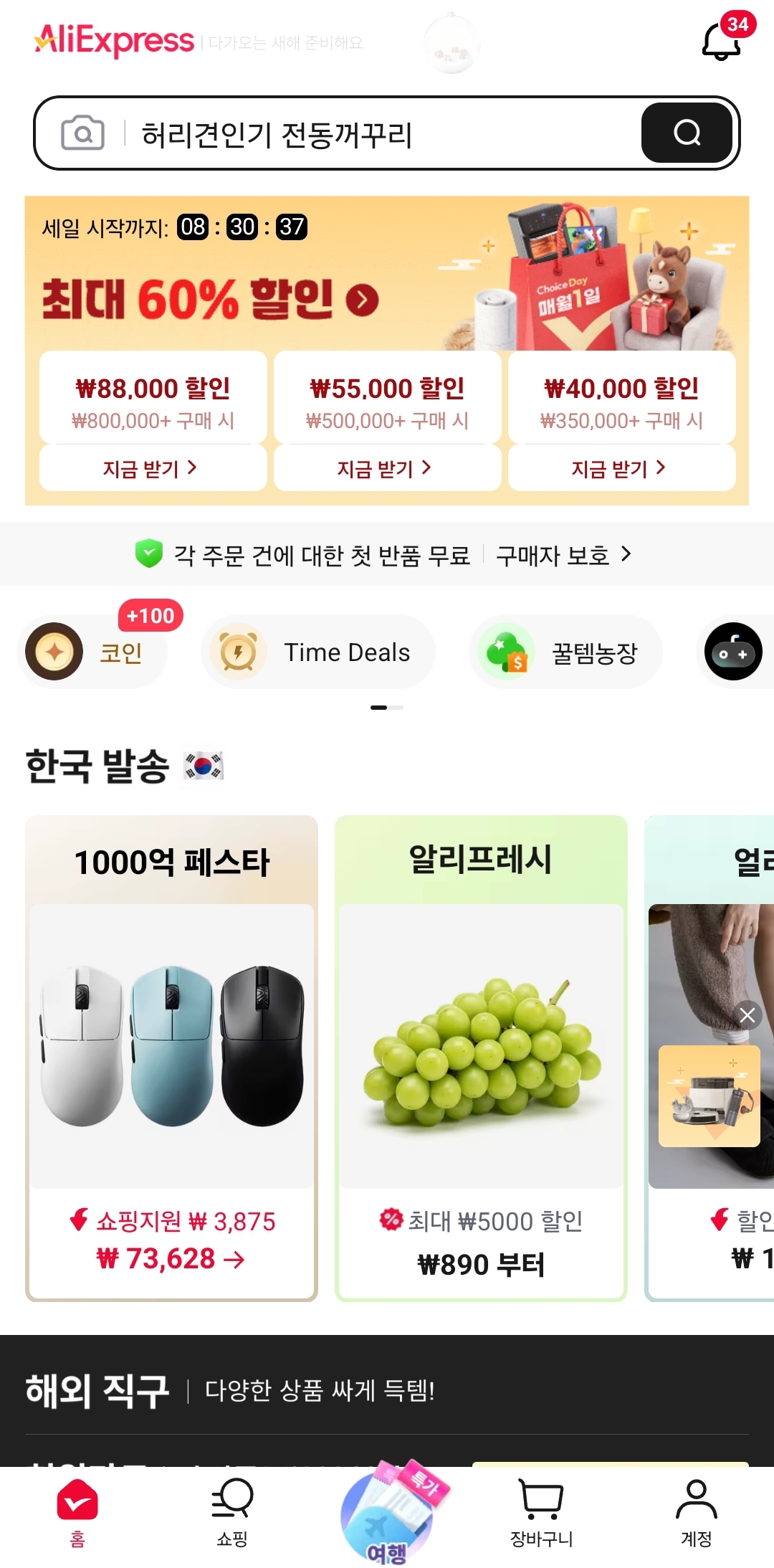774x1568 pixels.
Task: Open 구매자 보호 details
Action: coord(563,555)
